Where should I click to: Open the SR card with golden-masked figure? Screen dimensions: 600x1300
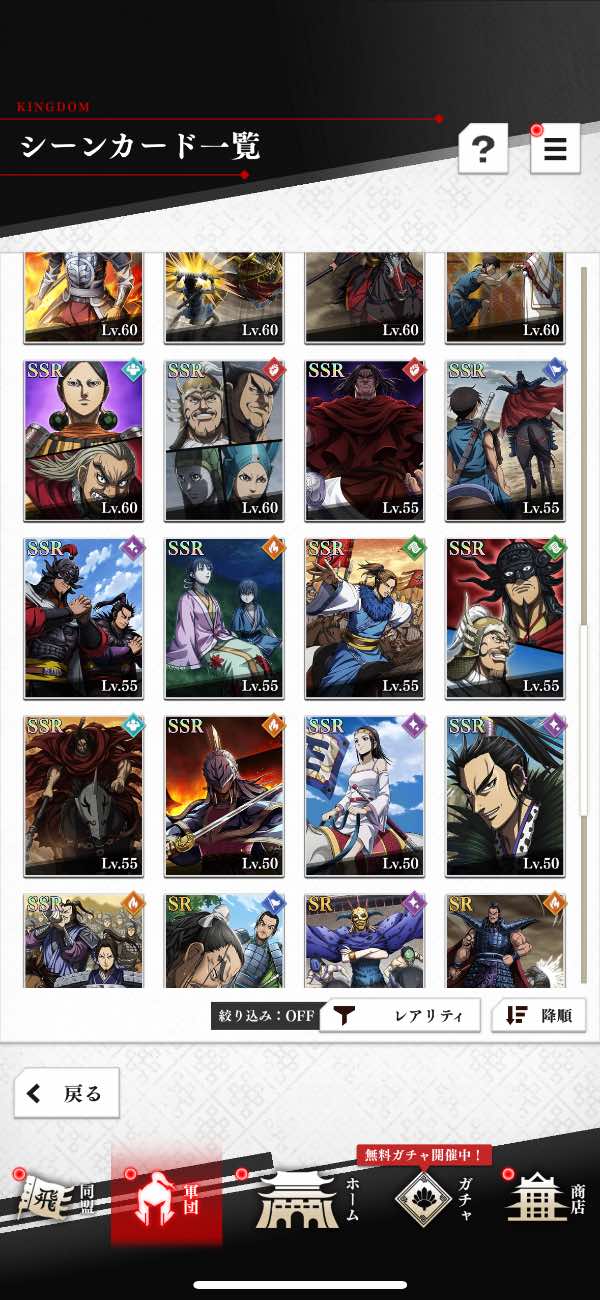(364, 940)
